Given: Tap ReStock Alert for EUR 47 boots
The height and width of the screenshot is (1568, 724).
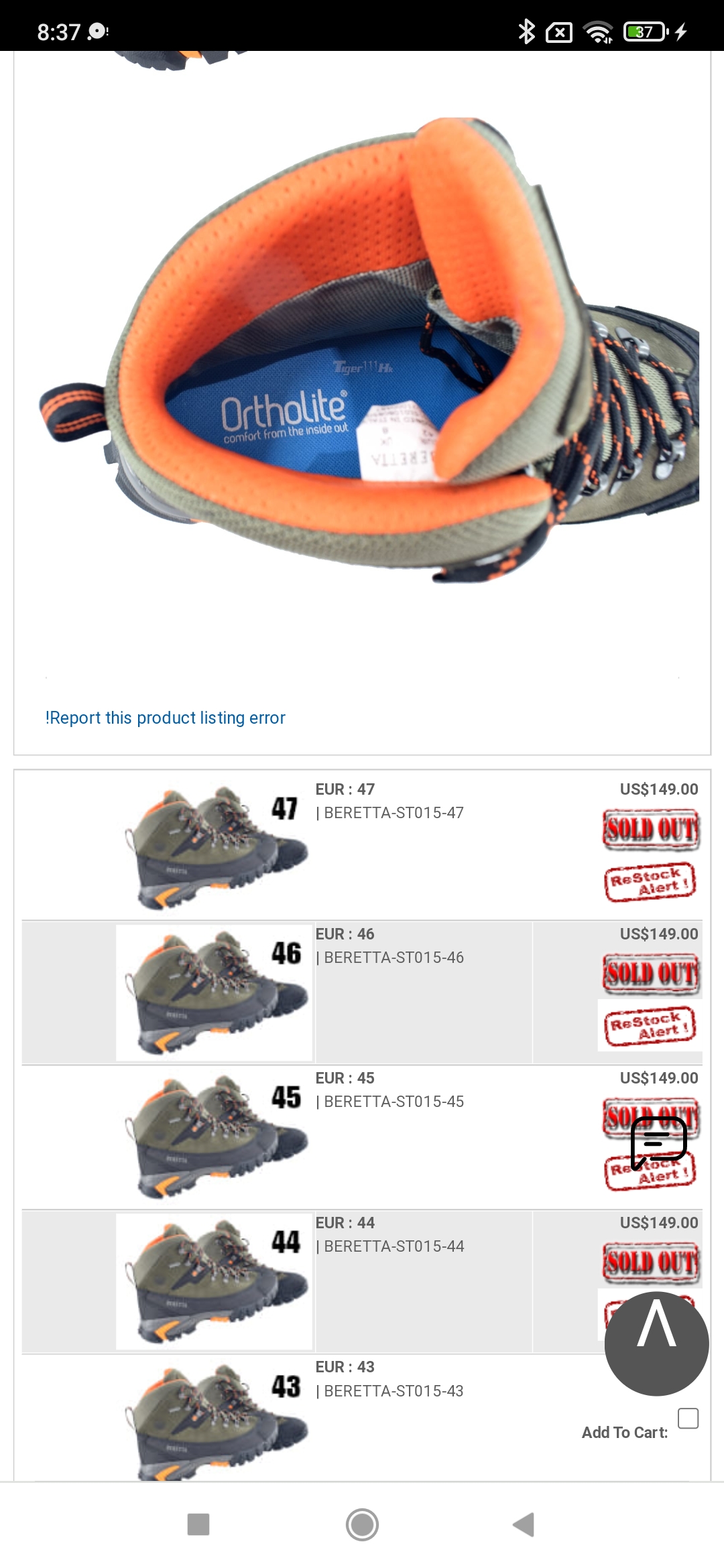Looking at the screenshot, I should tap(650, 882).
